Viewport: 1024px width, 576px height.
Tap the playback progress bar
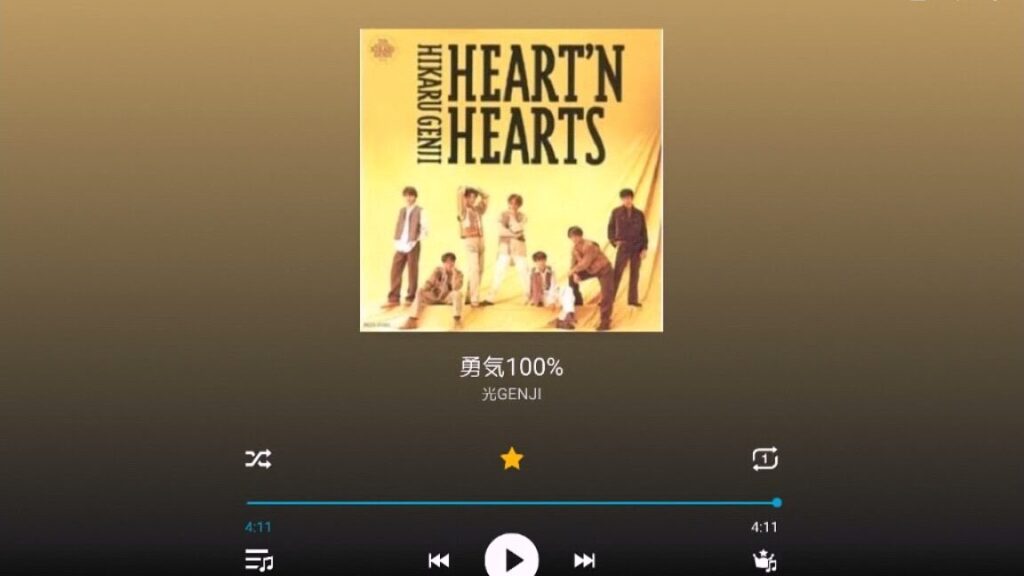point(512,502)
